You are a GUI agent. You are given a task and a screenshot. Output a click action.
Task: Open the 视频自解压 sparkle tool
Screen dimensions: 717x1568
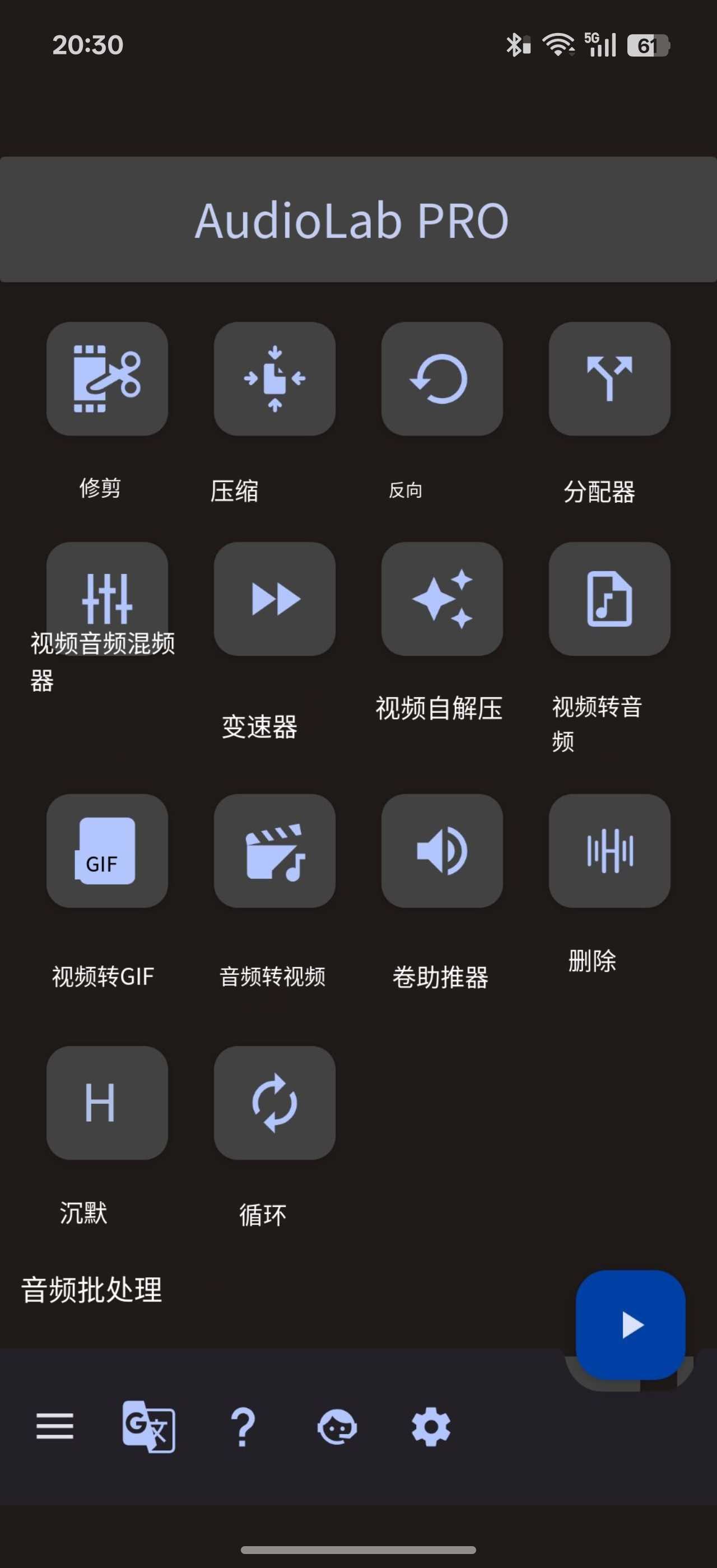click(x=442, y=599)
